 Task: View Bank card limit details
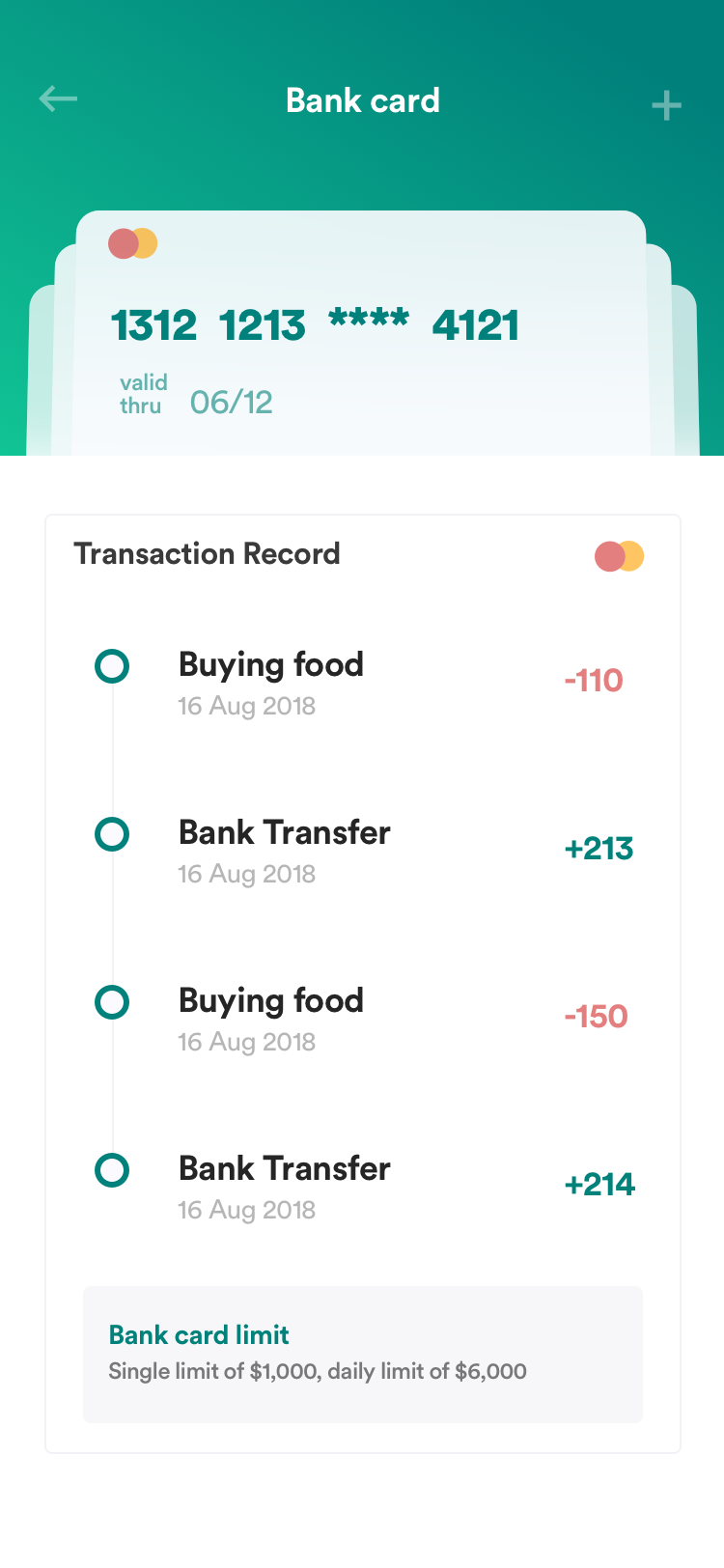(363, 1354)
